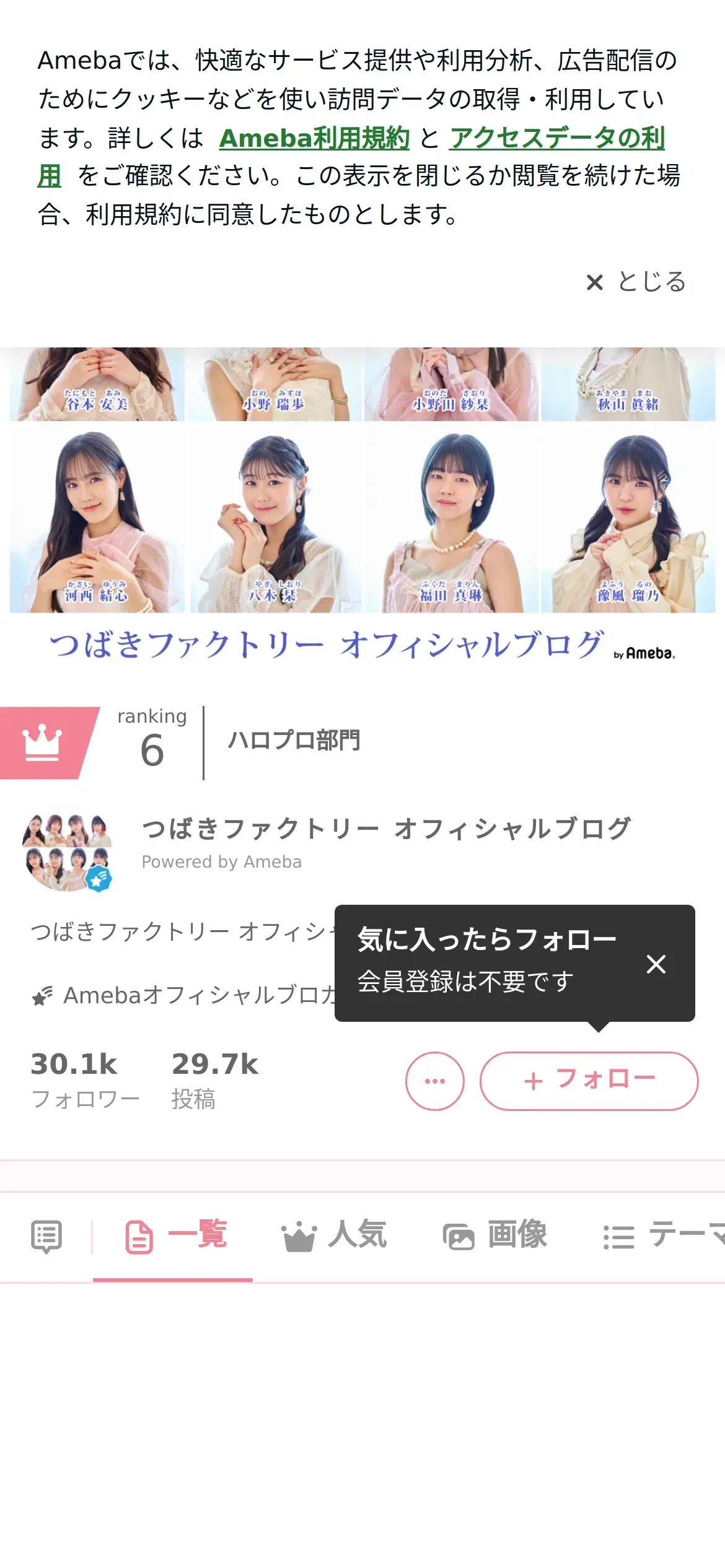The image size is (725, 1568).
Task: Switch to the 人気 tab
Action: [x=335, y=1236]
